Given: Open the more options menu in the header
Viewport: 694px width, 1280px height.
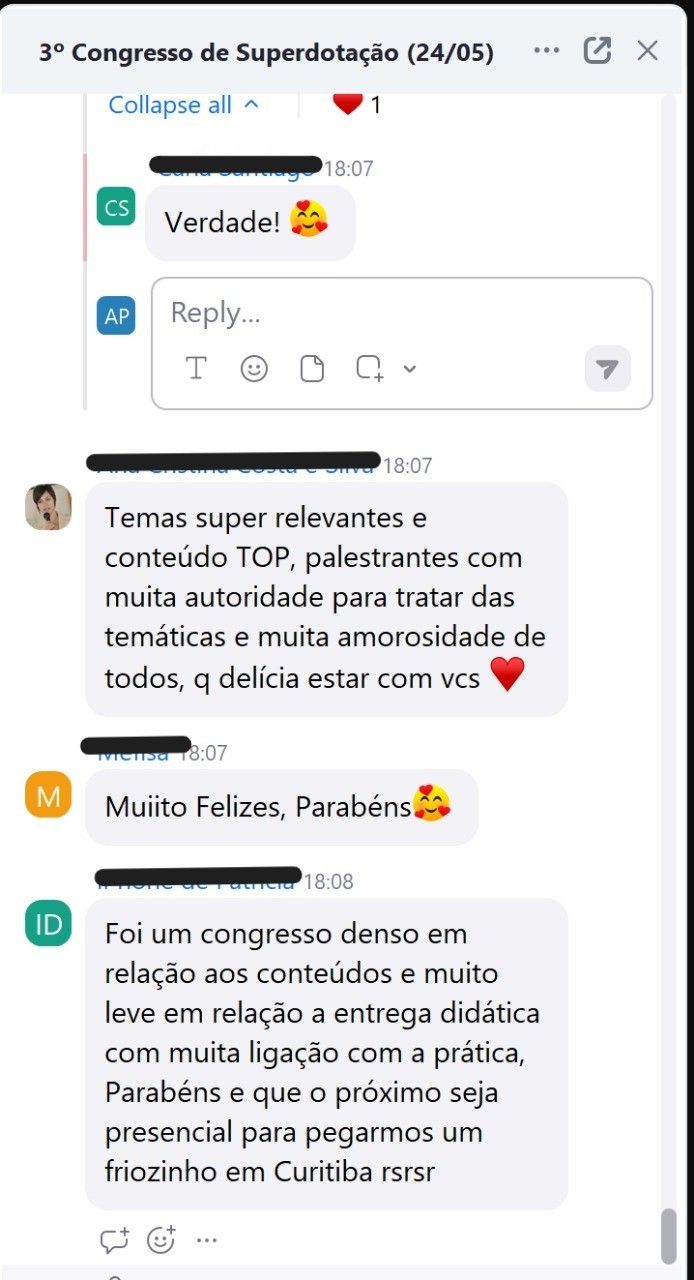Looking at the screenshot, I should pos(546,50).
